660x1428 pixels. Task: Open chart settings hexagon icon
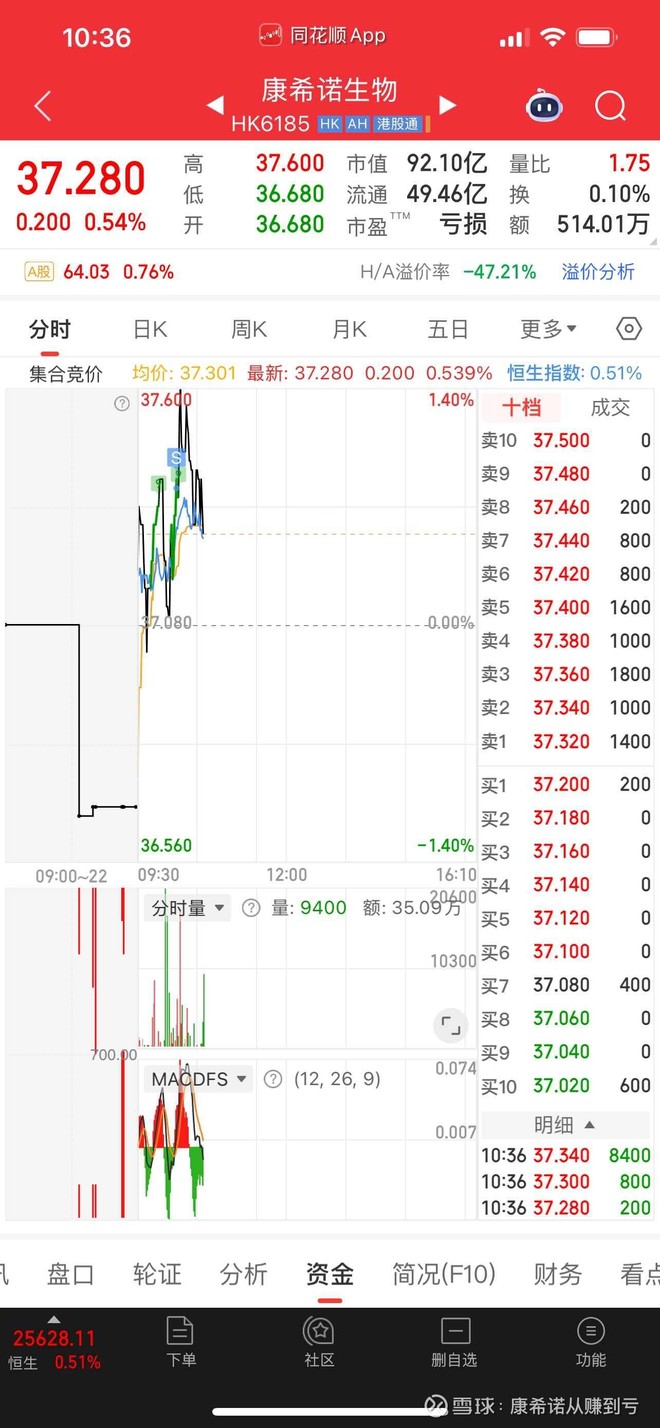(627, 329)
